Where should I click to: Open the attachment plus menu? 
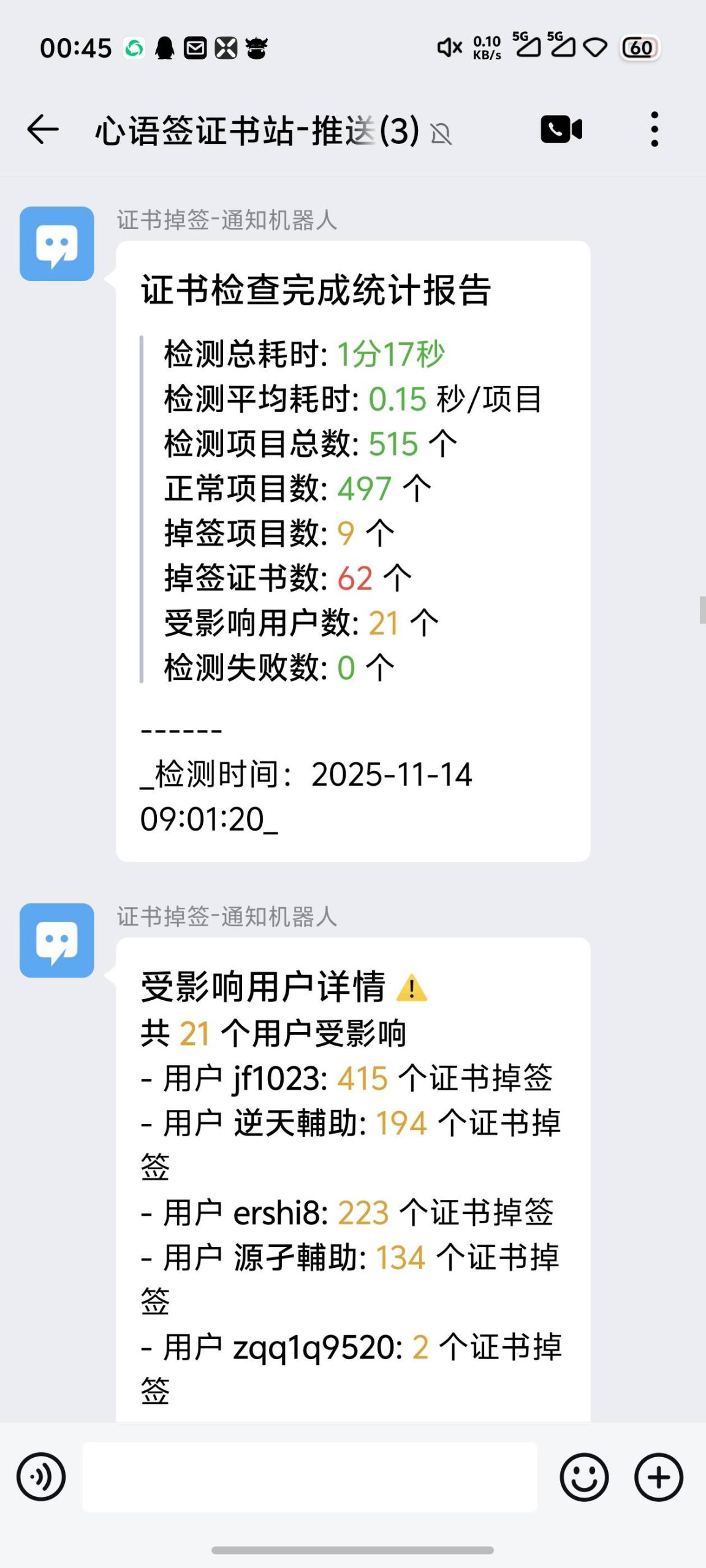coord(658,1476)
